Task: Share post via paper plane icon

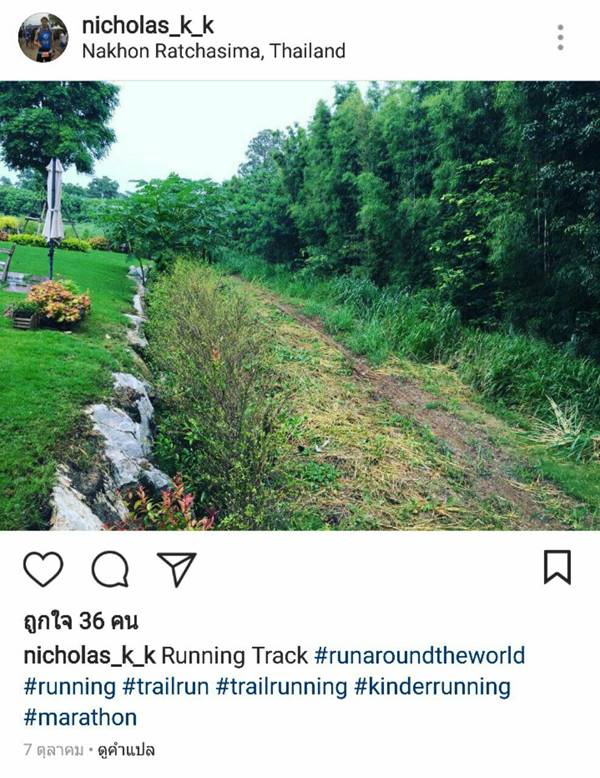Action: tap(176, 569)
